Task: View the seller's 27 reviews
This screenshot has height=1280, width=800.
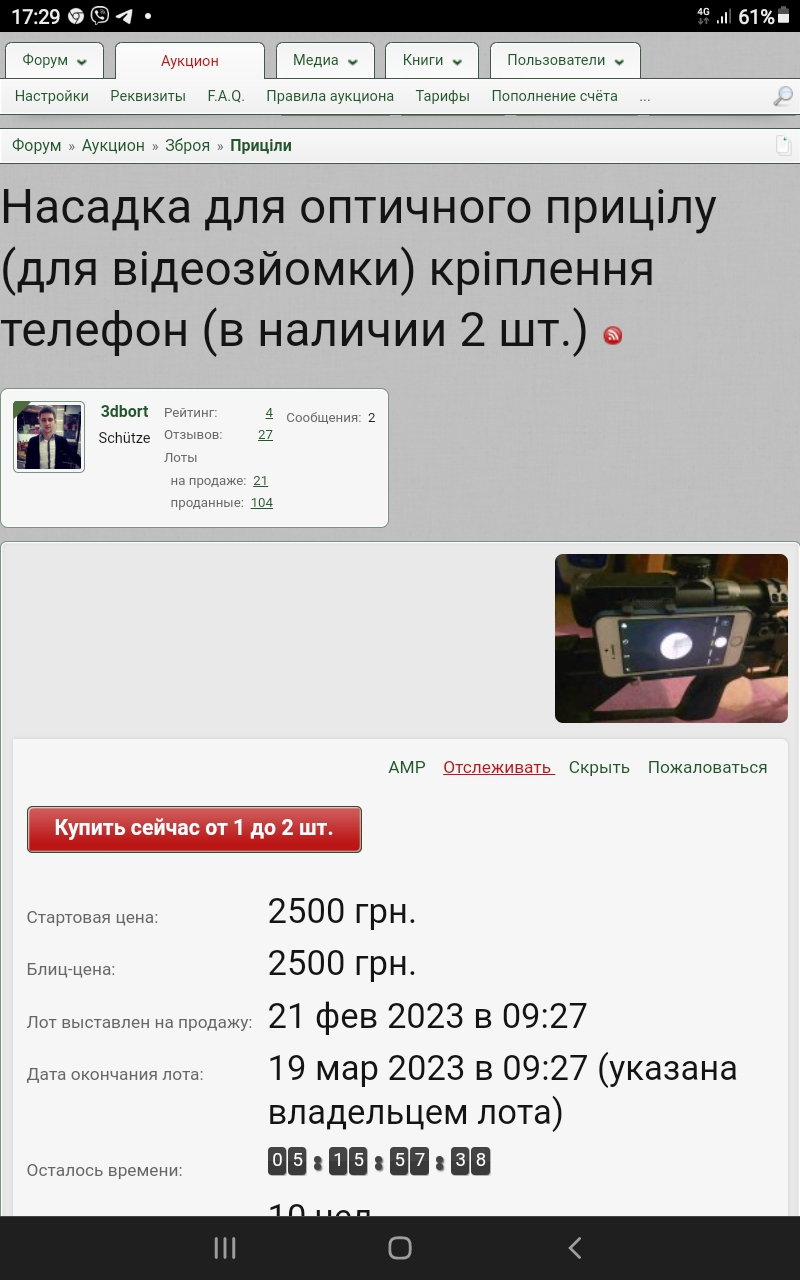Action: pyautogui.click(x=265, y=435)
